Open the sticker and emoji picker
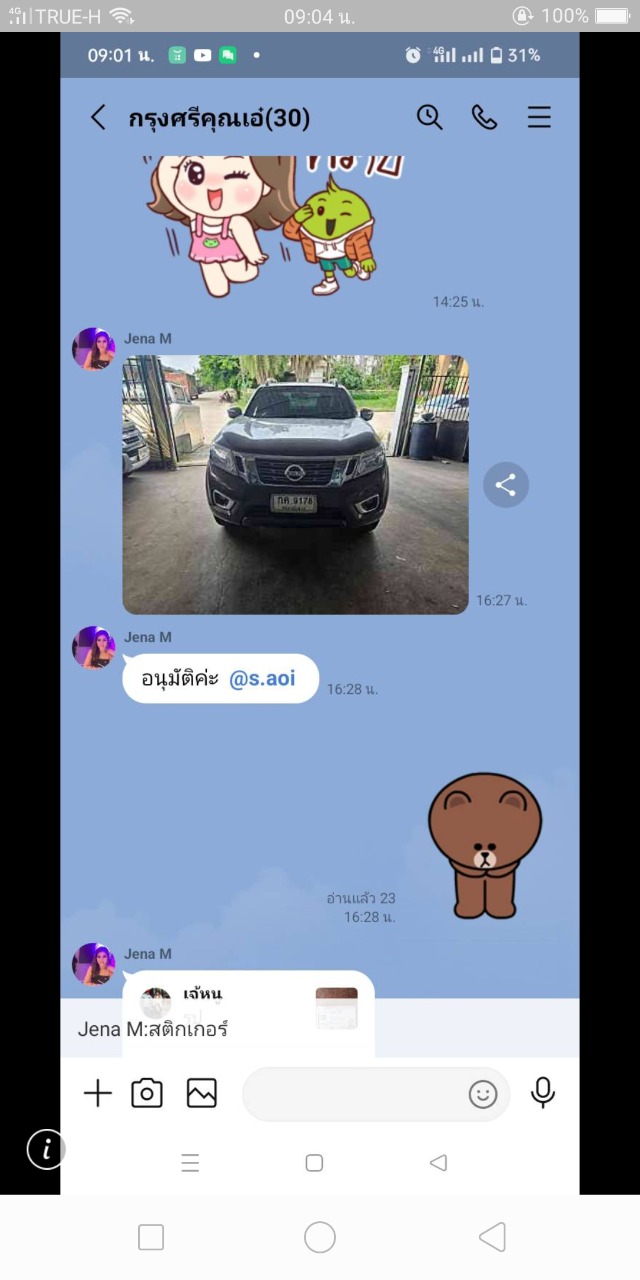 (483, 1094)
